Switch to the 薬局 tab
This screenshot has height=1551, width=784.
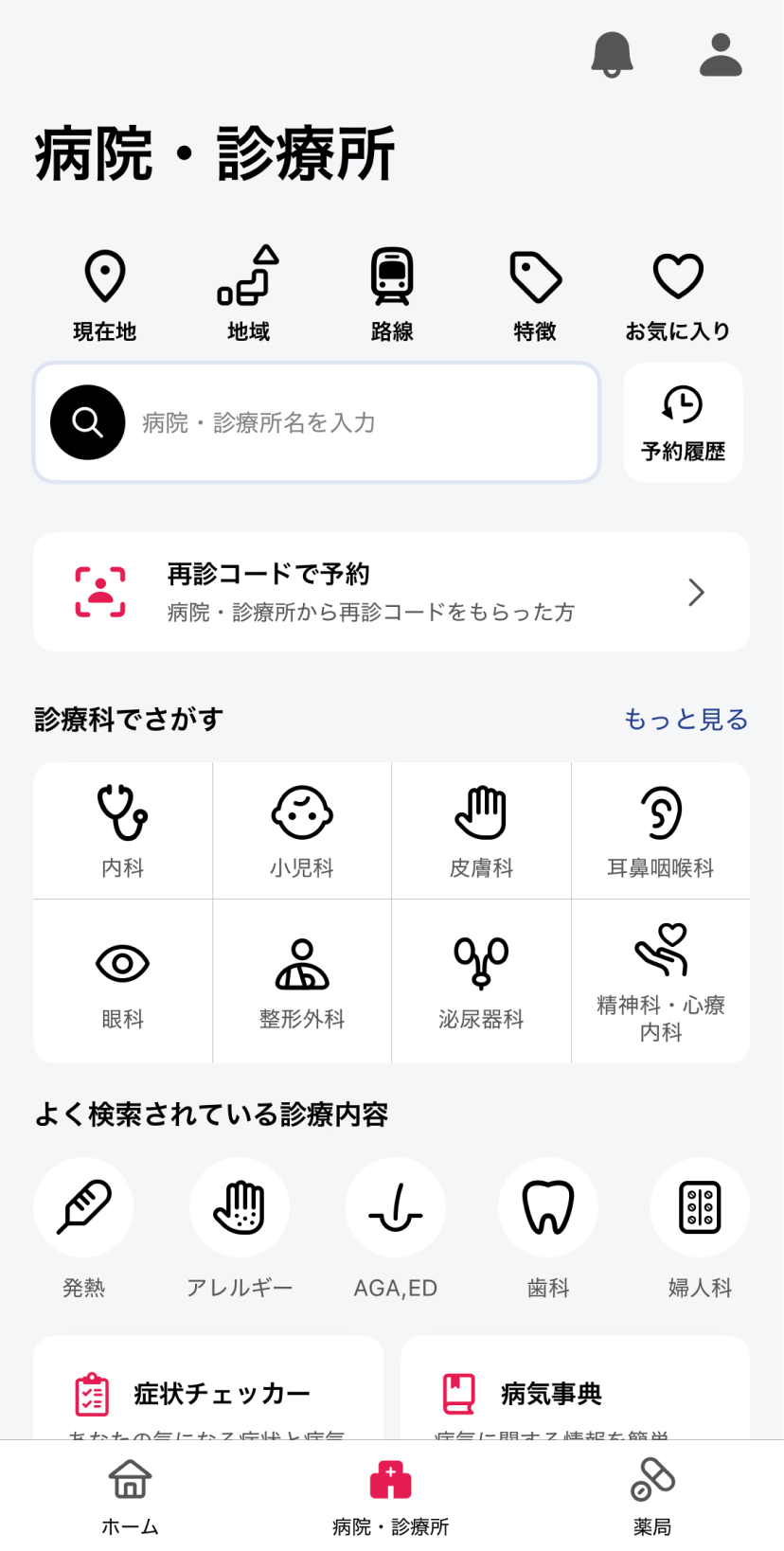[x=652, y=1496]
